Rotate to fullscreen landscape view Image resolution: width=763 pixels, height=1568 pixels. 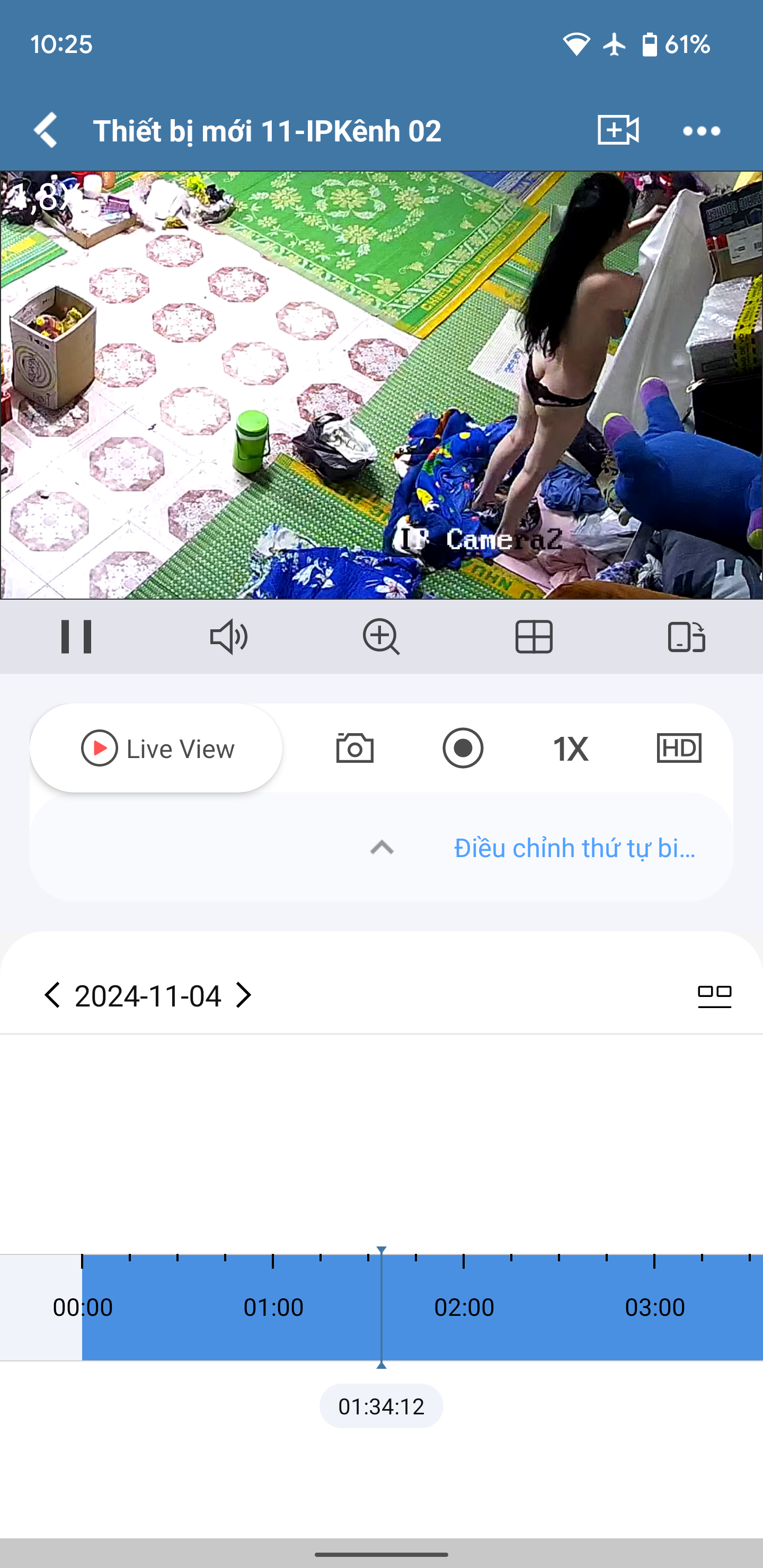pos(686,637)
